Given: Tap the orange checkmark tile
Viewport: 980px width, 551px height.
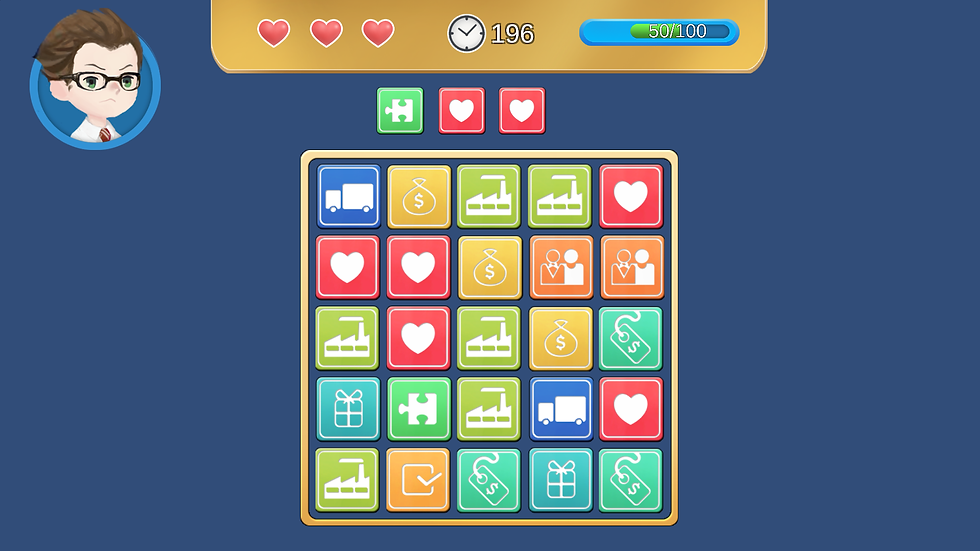Looking at the screenshot, I should (x=418, y=480).
